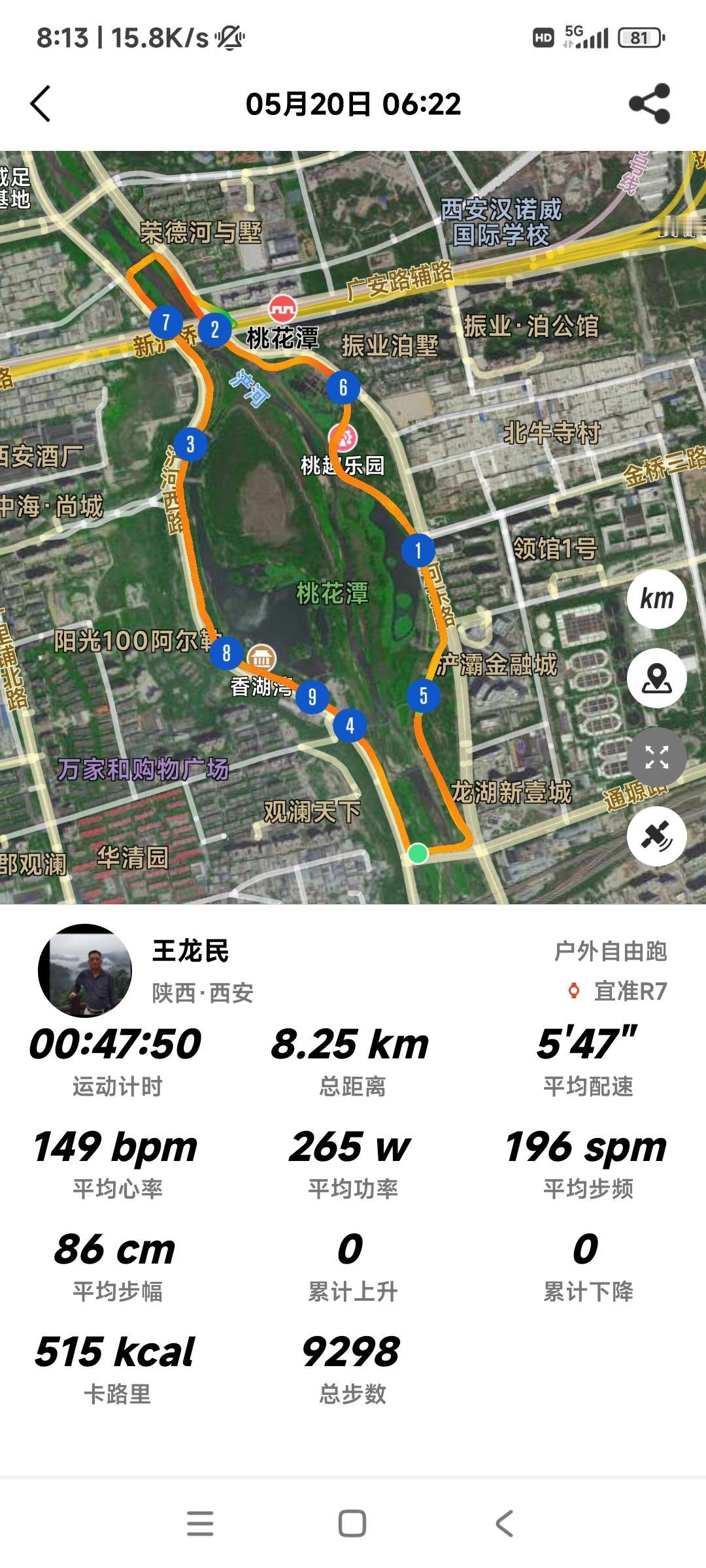Expand the map to fullscreen
Viewport: 706px width, 1568px height.
point(656,757)
